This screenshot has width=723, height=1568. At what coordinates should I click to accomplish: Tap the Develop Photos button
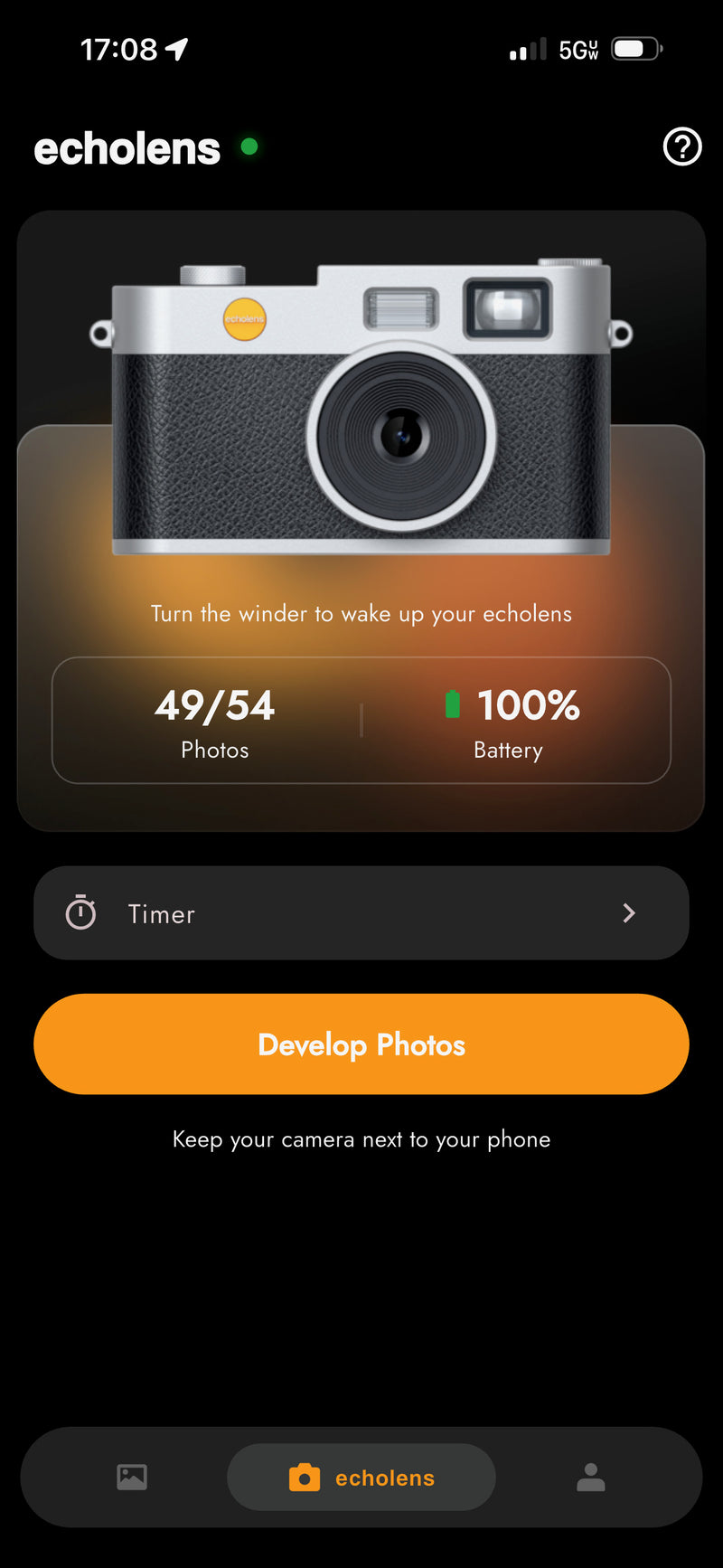(361, 1044)
